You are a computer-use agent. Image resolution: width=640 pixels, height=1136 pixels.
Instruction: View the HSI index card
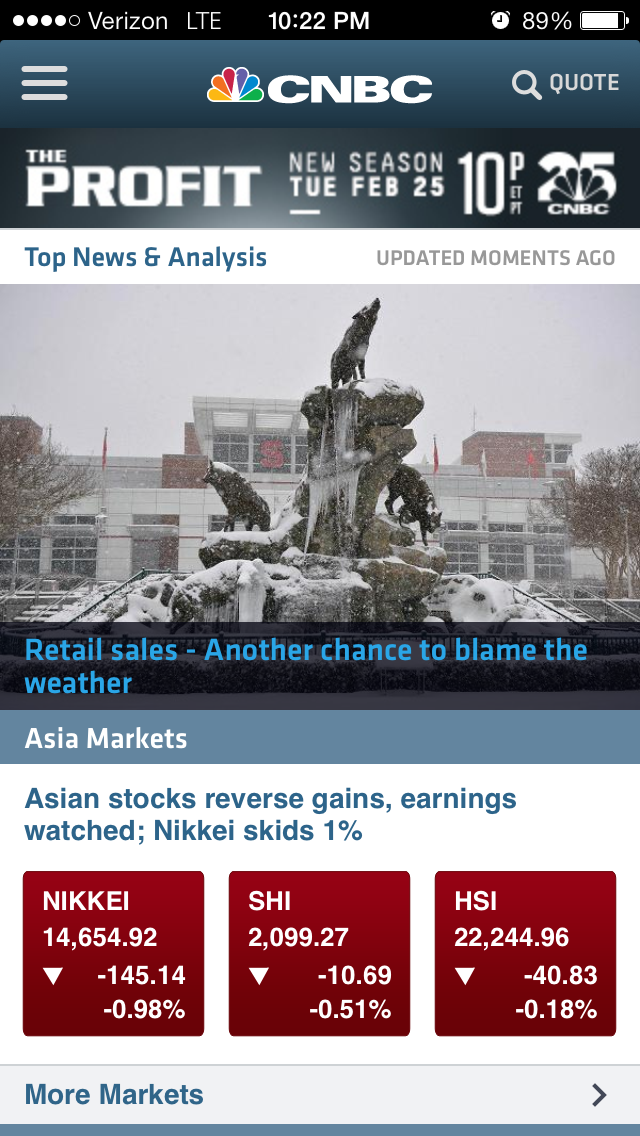tap(525, 953)
